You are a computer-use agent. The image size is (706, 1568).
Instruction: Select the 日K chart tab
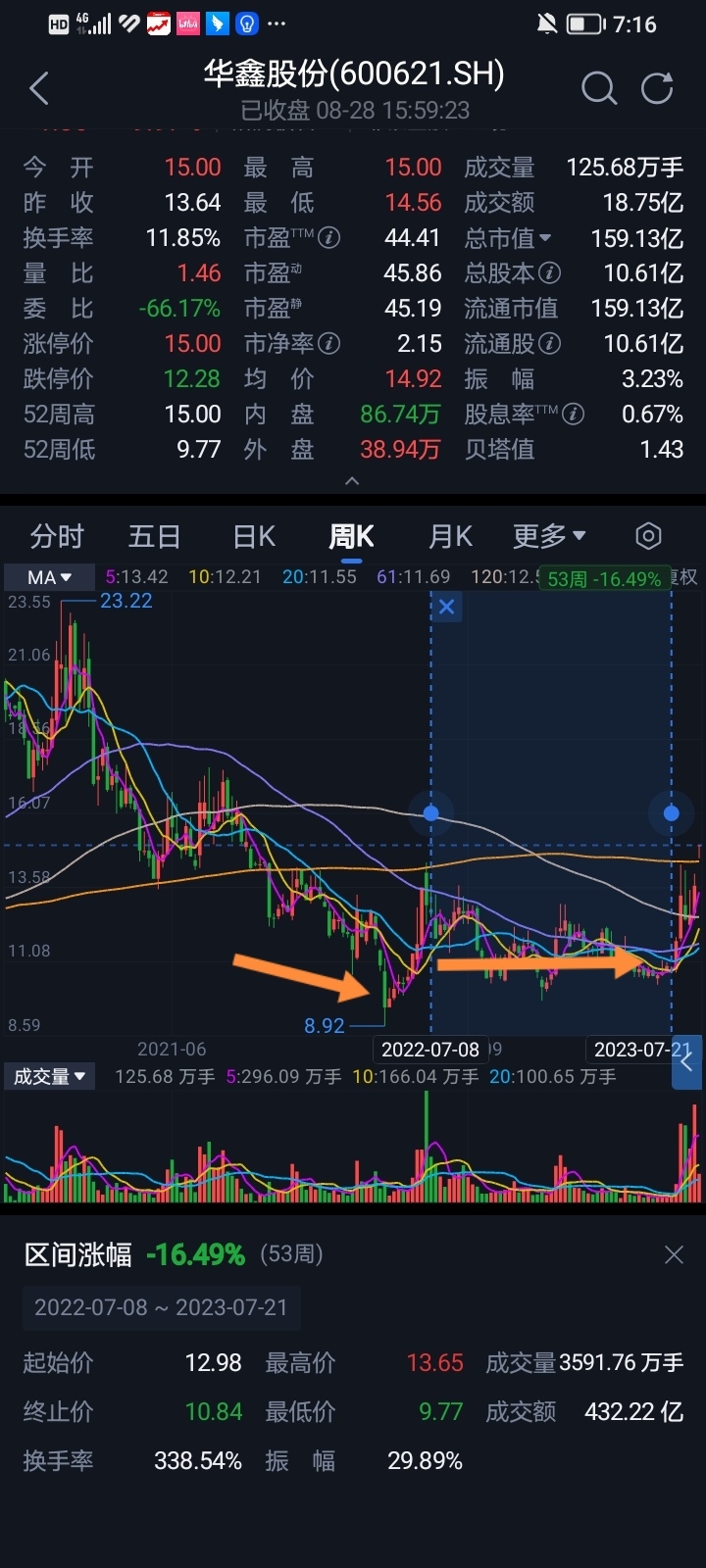click(254, 536)
